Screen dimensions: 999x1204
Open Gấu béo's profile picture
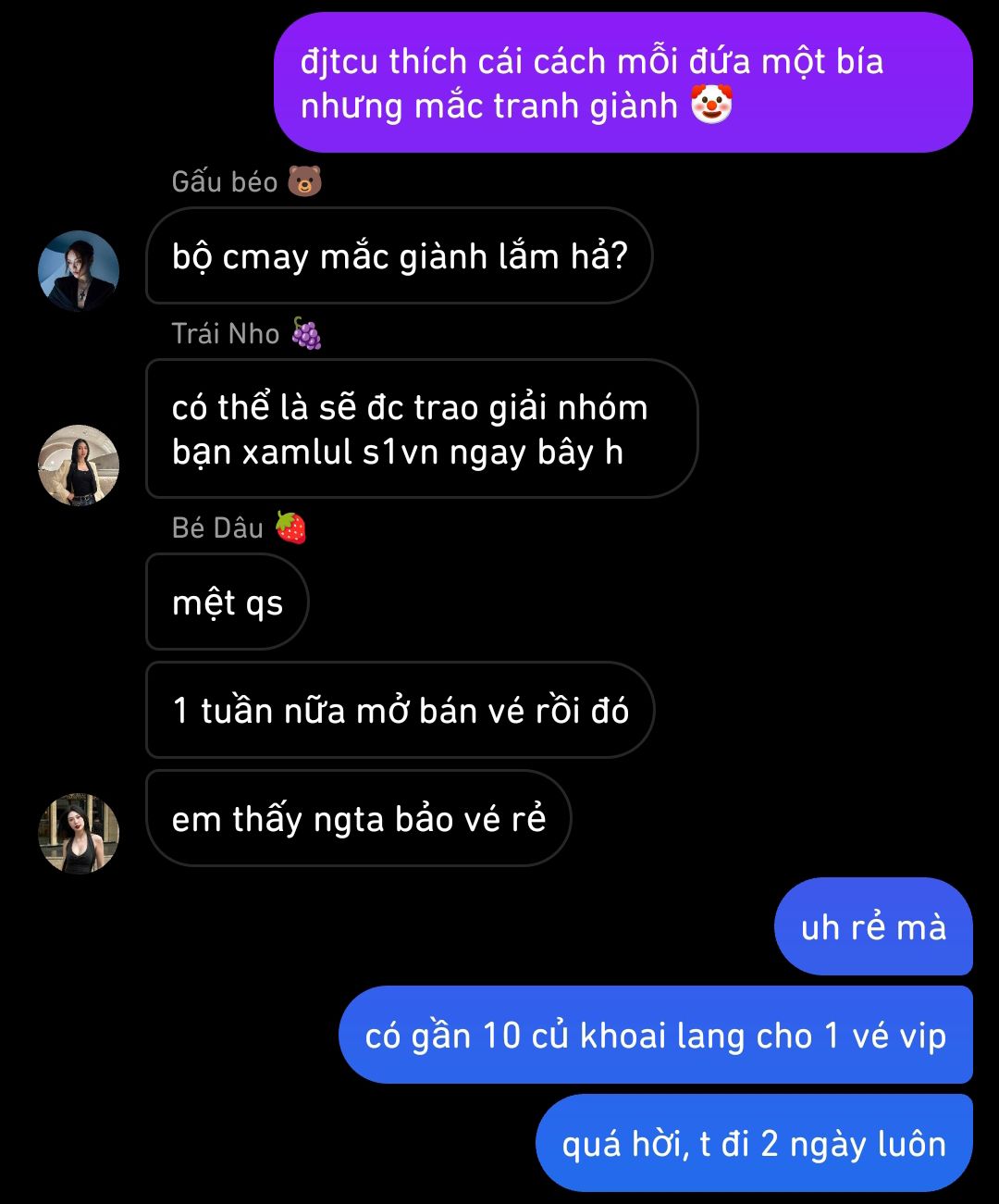(x=79, y=270)
